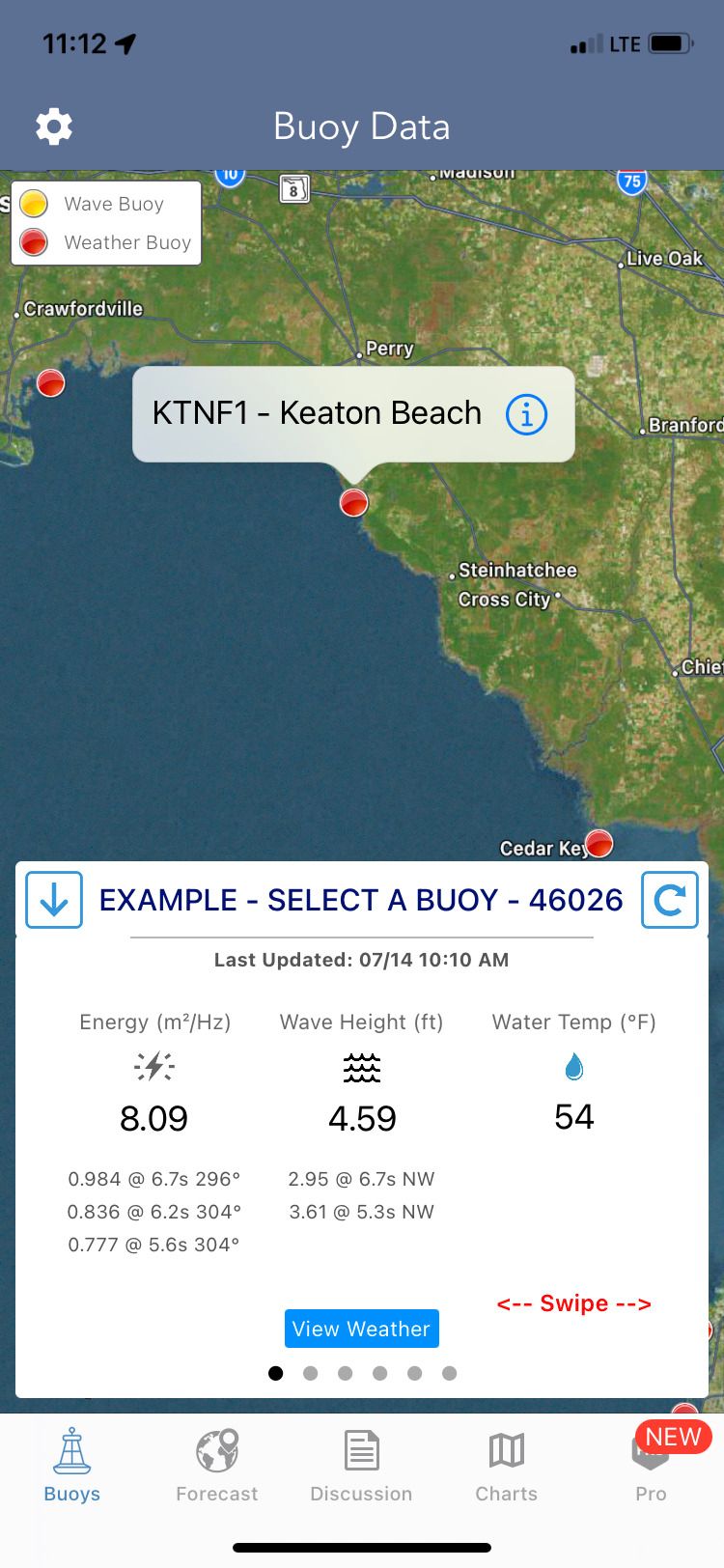Toggle the Wave Buoy legend entry
Viewport: 724px width, 1568px height.
click(x=106, y=204)
